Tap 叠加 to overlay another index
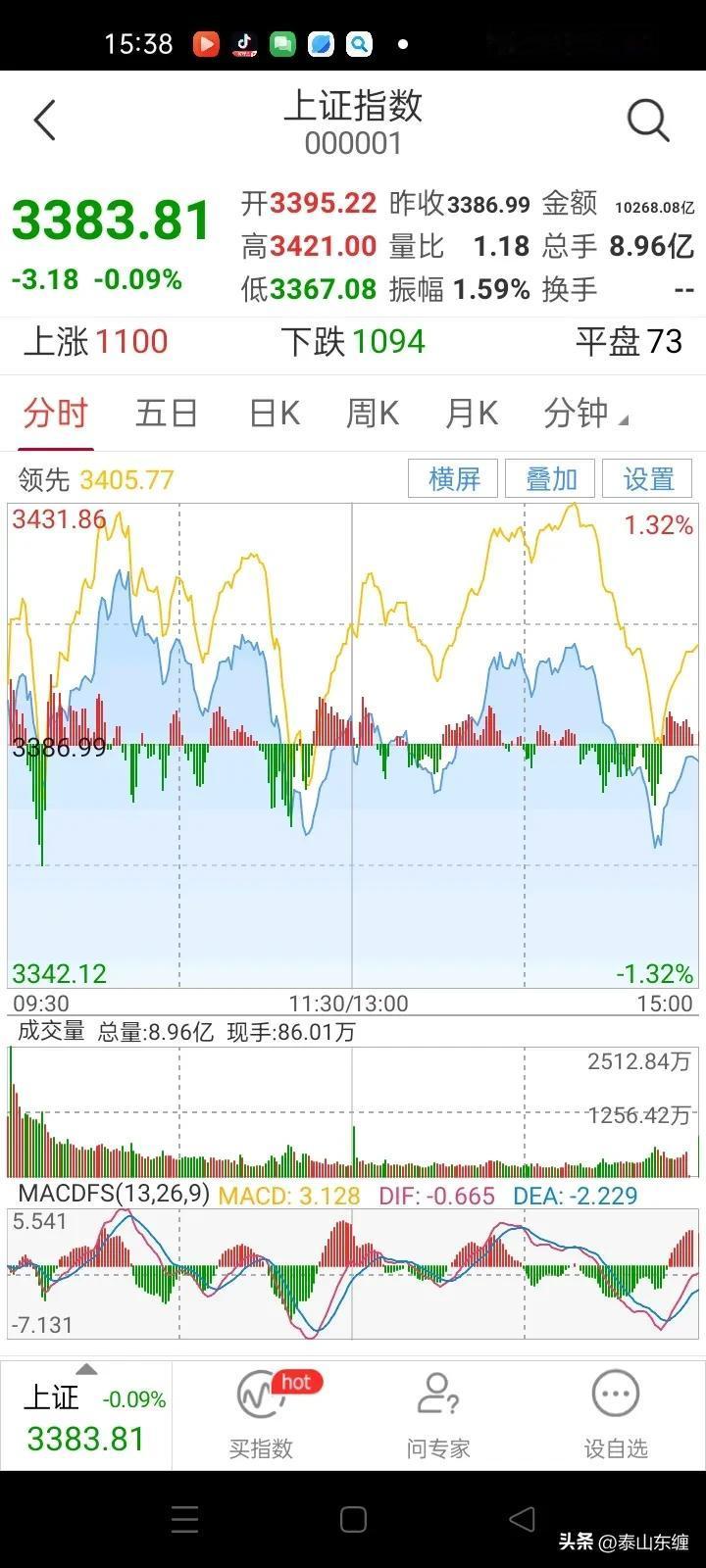Viewport: 706px width, 1568px height. pos(551,479)
